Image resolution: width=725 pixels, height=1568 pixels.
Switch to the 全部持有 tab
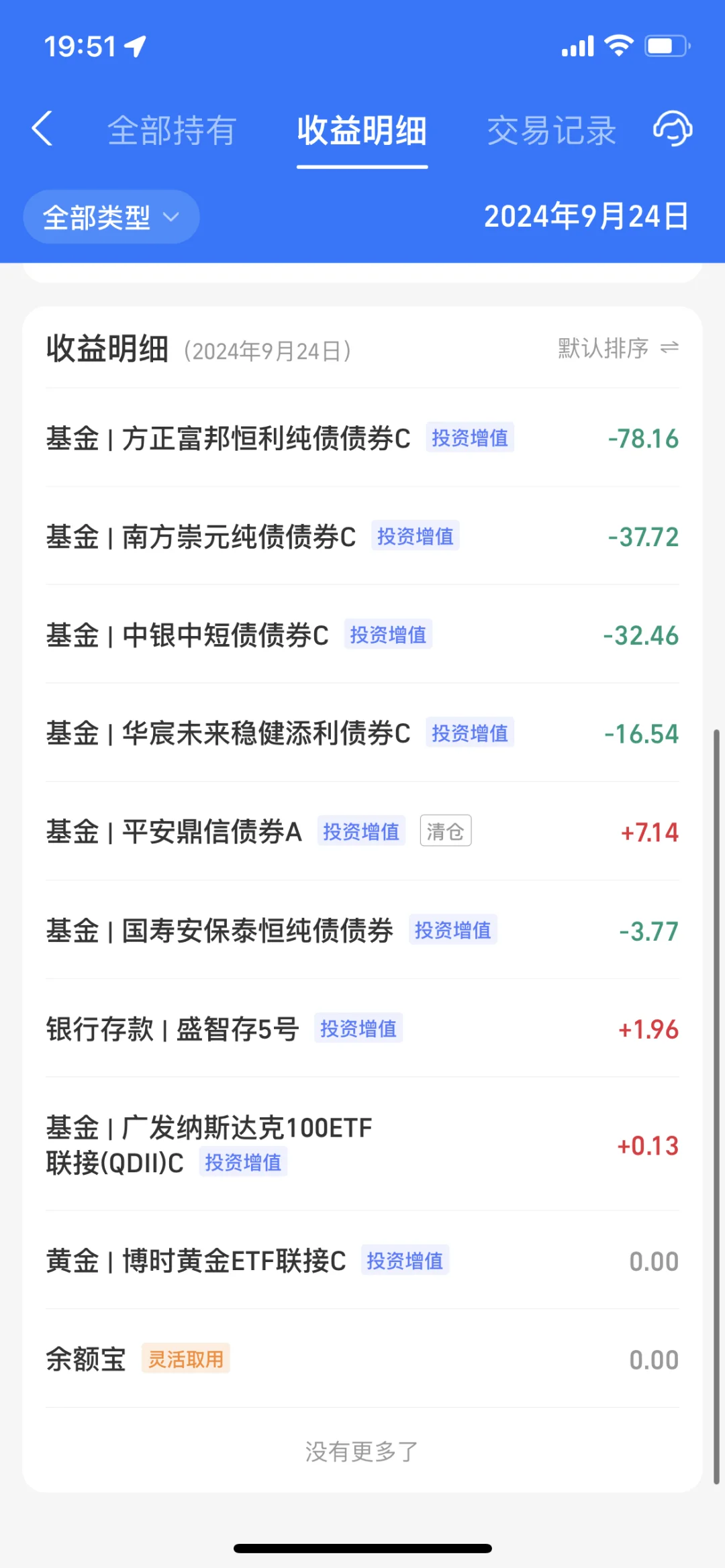point(171,129)
